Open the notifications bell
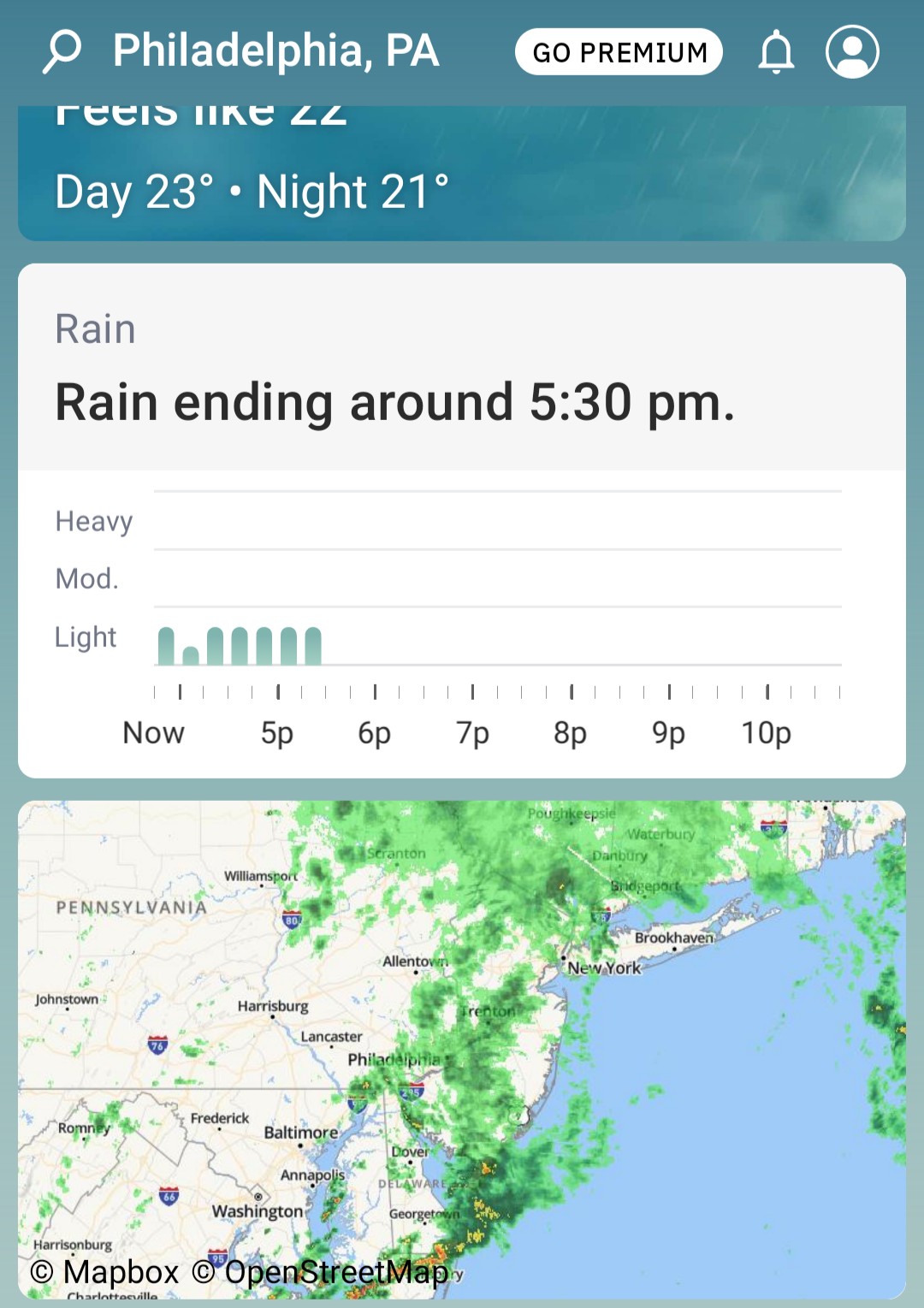The width and height of the screenshot is (924, 1308). pyautogui.click(x=776, y=52)
